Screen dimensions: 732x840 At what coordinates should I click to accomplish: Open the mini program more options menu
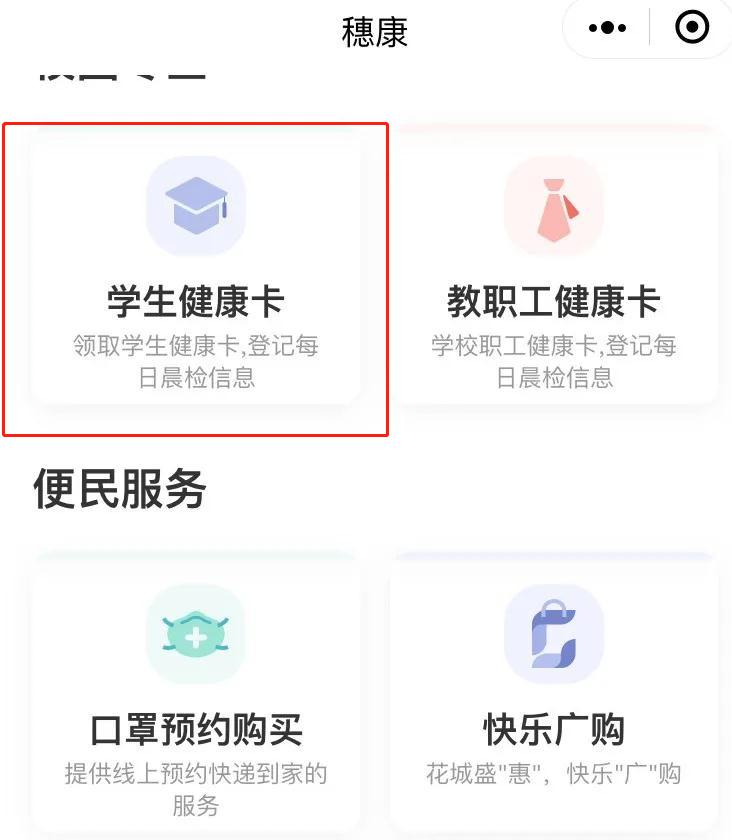coord(607,28)
